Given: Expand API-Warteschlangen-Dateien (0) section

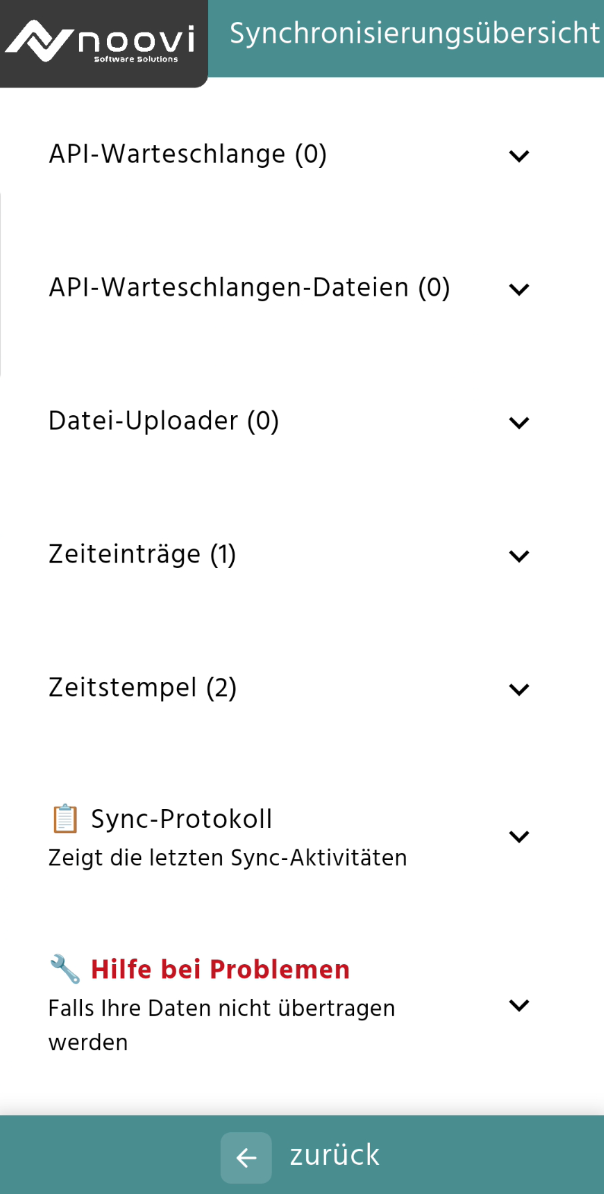Looking at the screenshot, I should click(x=518, y=289).
